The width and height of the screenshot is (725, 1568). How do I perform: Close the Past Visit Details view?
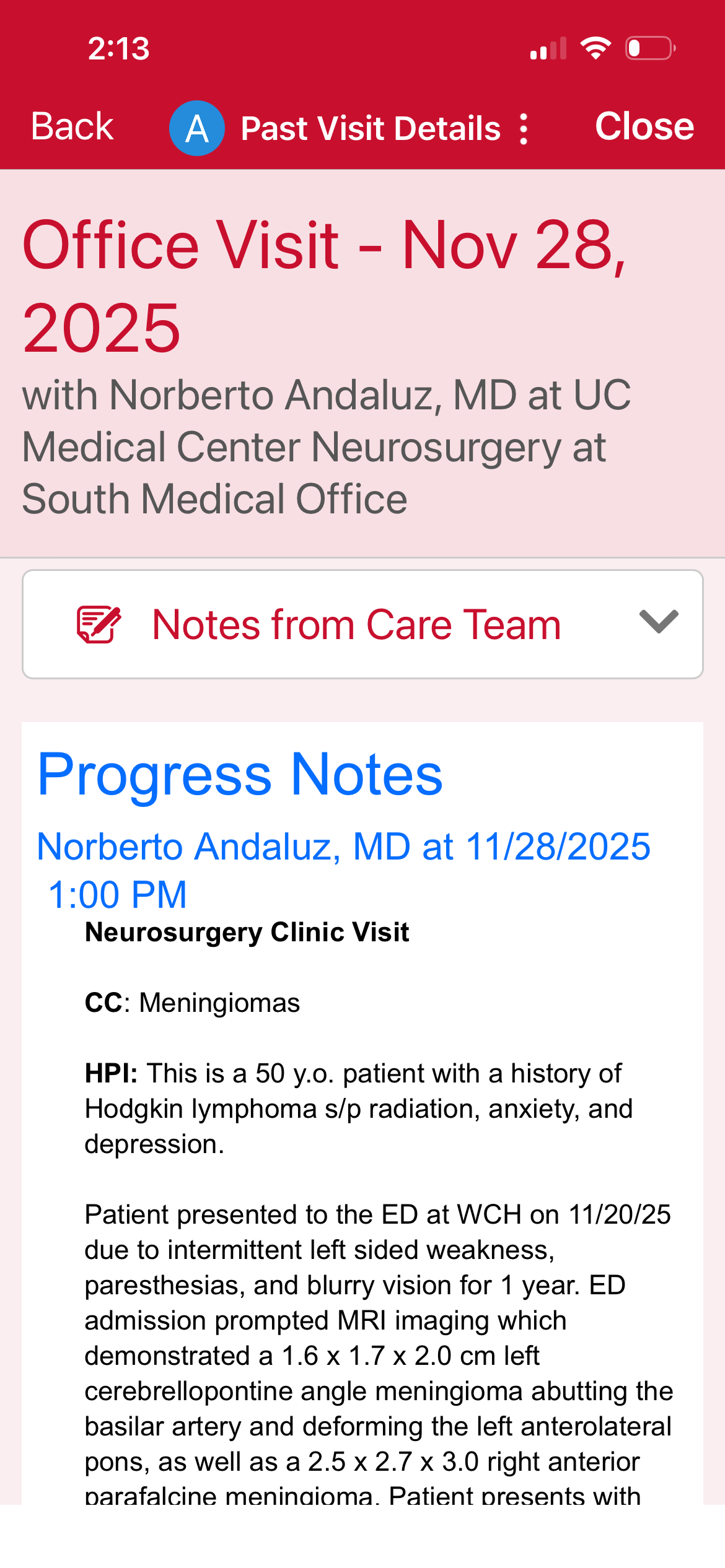(x=644, y=127)
